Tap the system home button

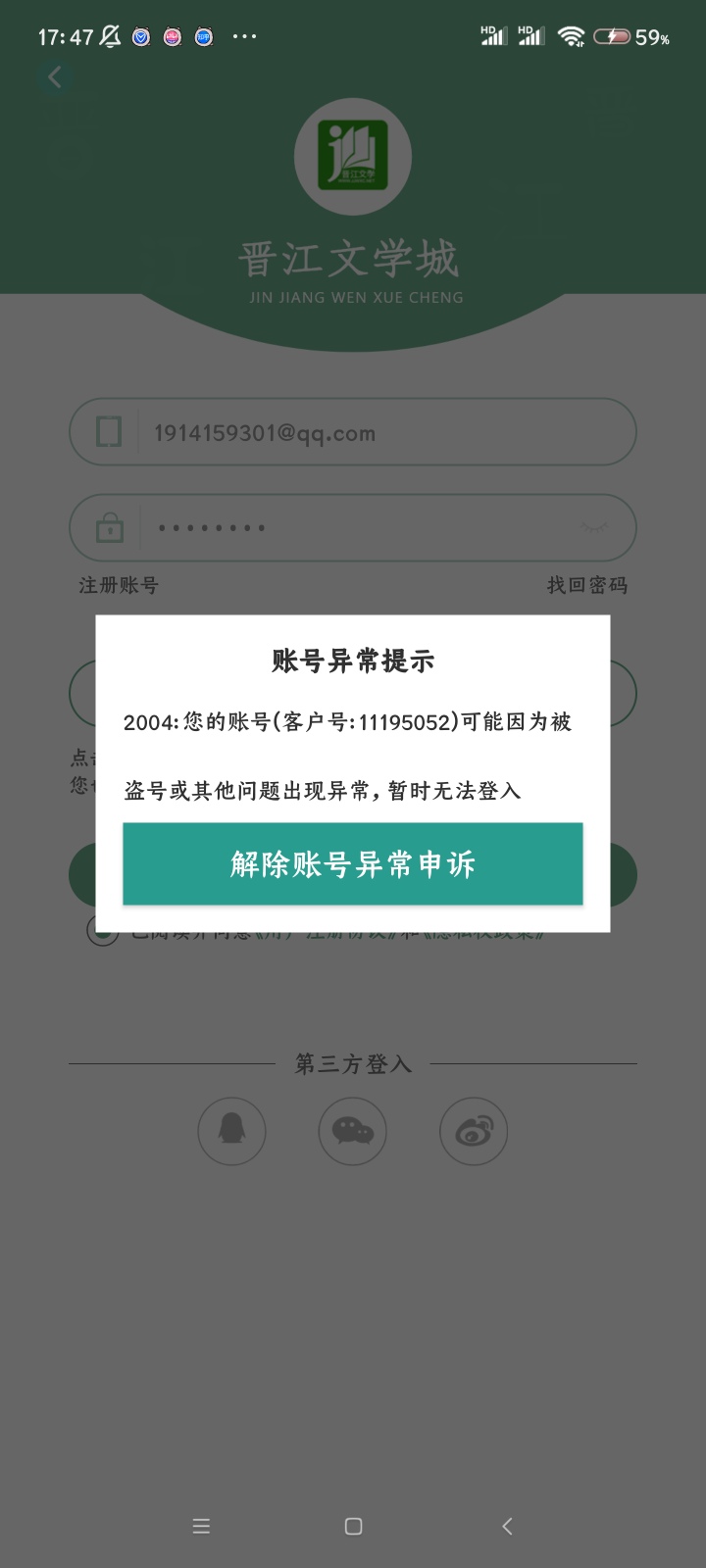point(354,1526)
